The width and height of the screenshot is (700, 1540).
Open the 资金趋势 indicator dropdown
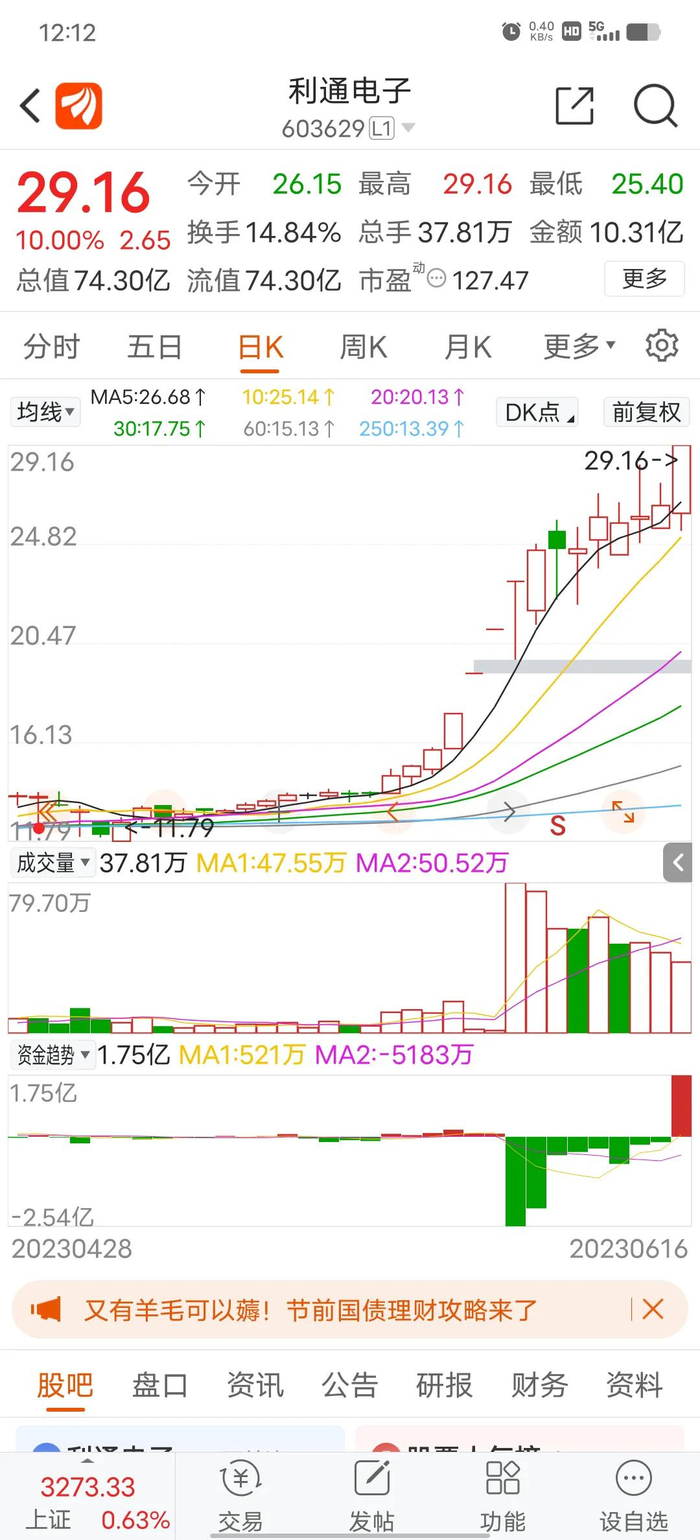[53, 1054]
